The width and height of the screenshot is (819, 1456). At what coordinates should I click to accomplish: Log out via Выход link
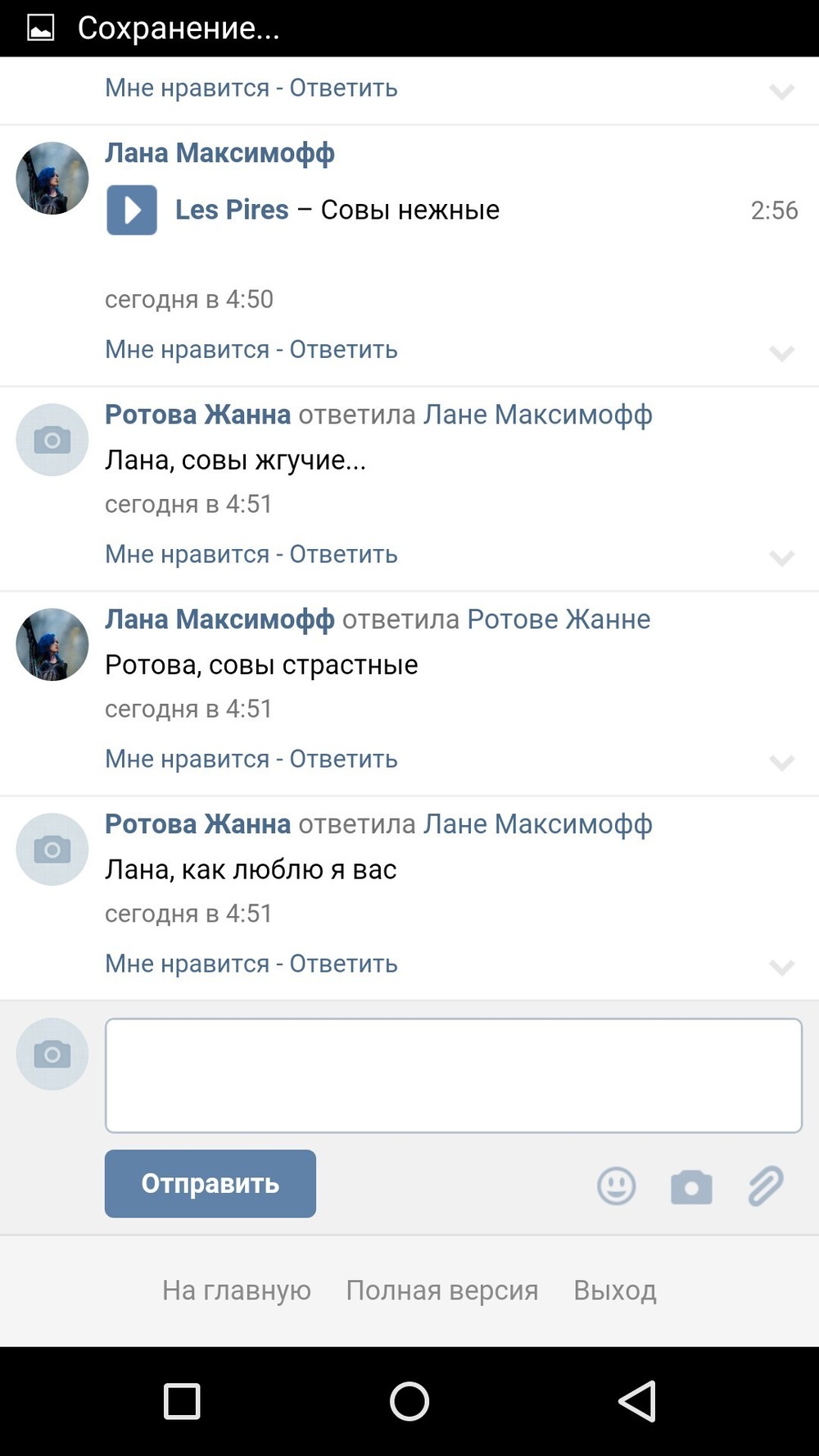(614, 1290)
